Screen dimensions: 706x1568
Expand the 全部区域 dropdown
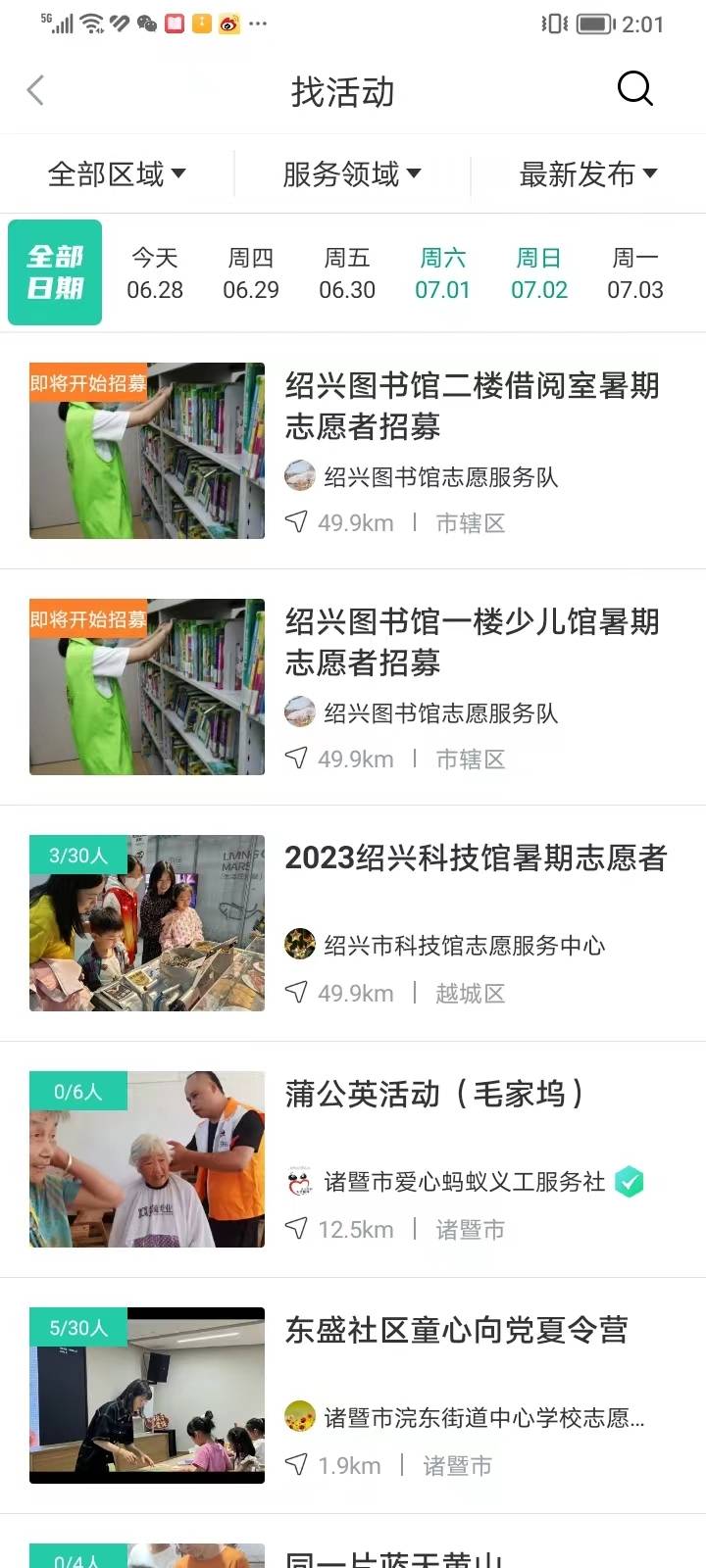[x=117, y=174]
